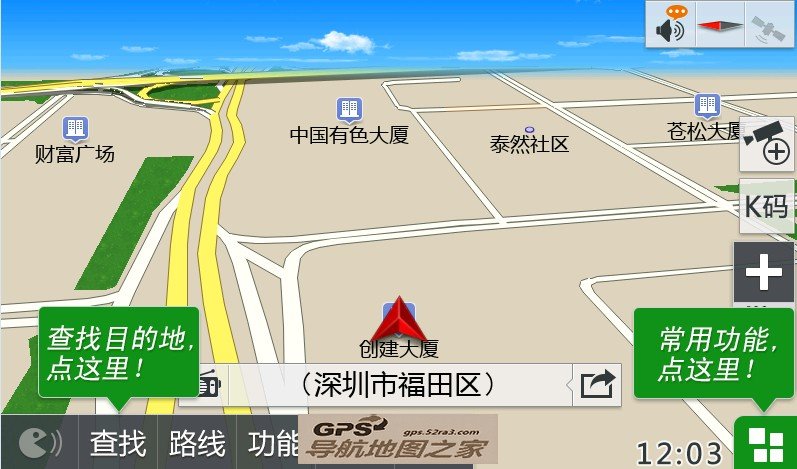Tap the add camera icon
Viewport: 797px width, 469px height.
[767, 143]
